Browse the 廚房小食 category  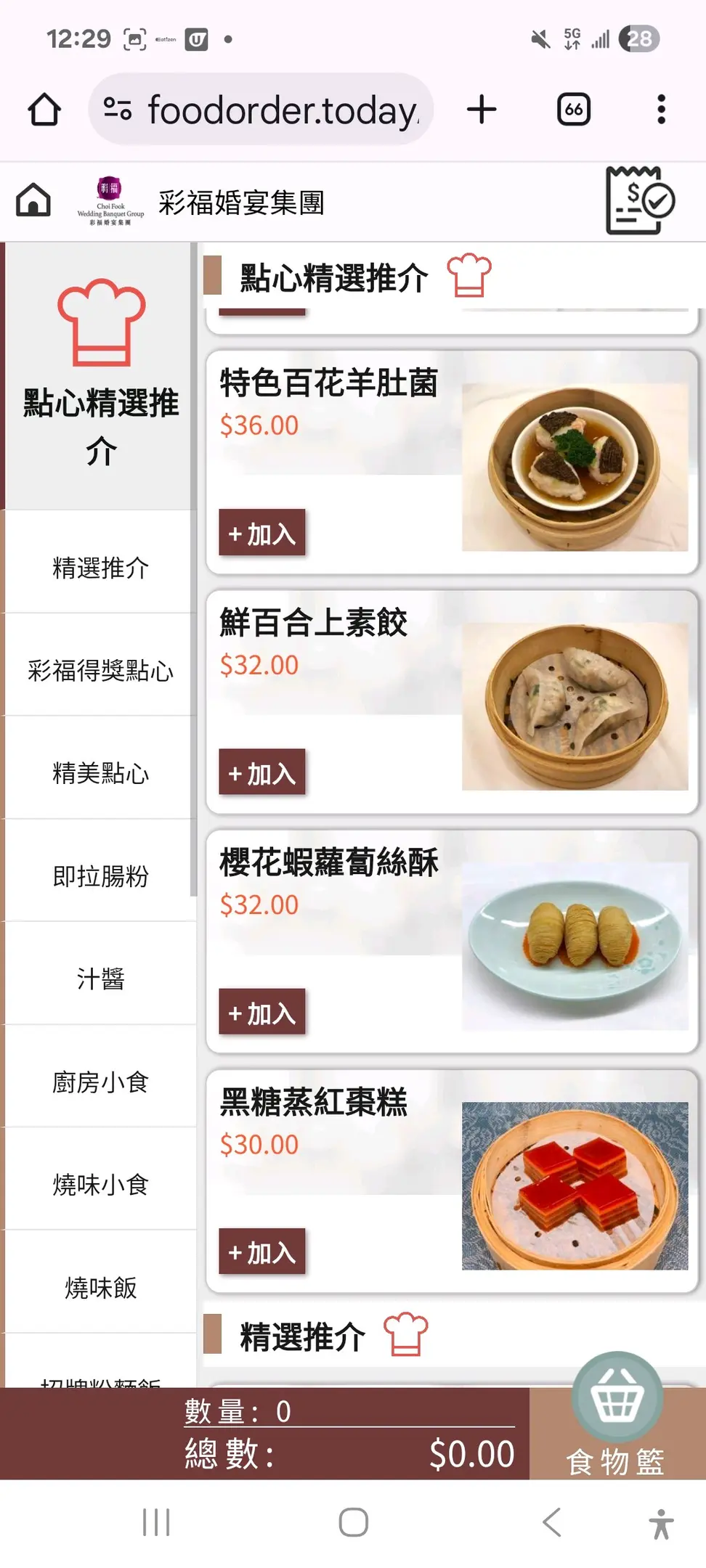pos(100,1082)
